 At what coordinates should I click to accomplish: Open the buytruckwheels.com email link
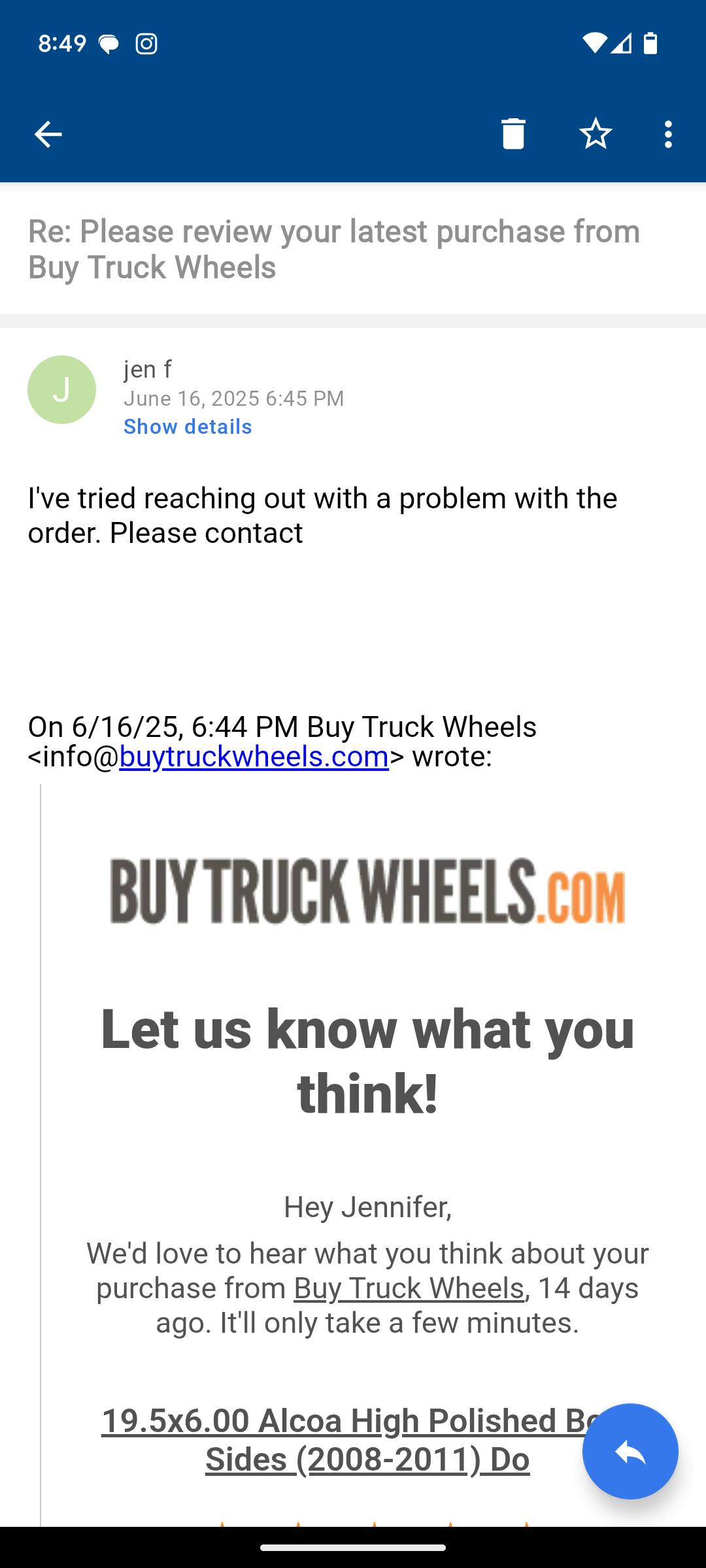[x=254, y=757]
